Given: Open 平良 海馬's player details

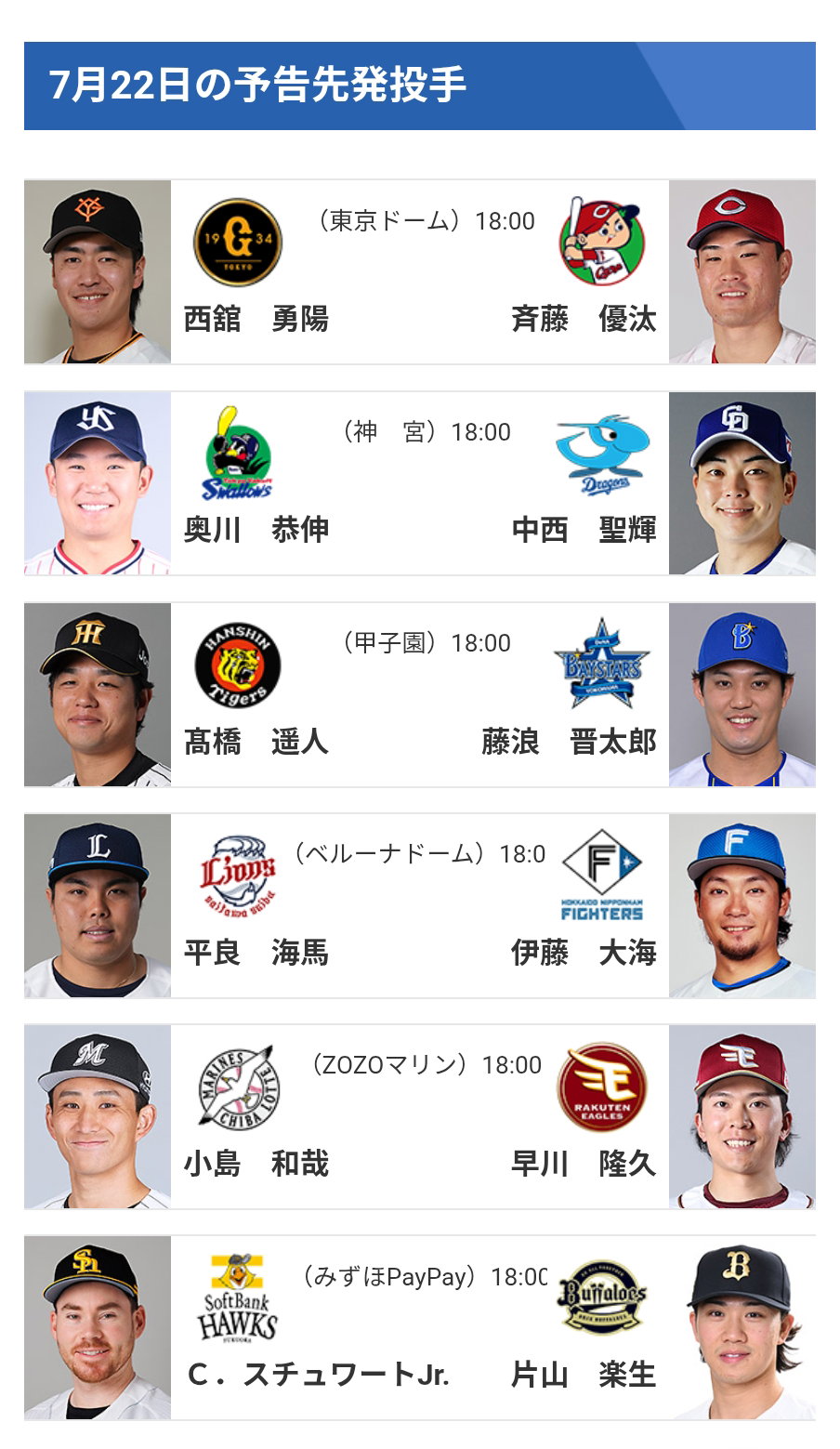Looking at the screenshot, I should [x=256, y=953].
